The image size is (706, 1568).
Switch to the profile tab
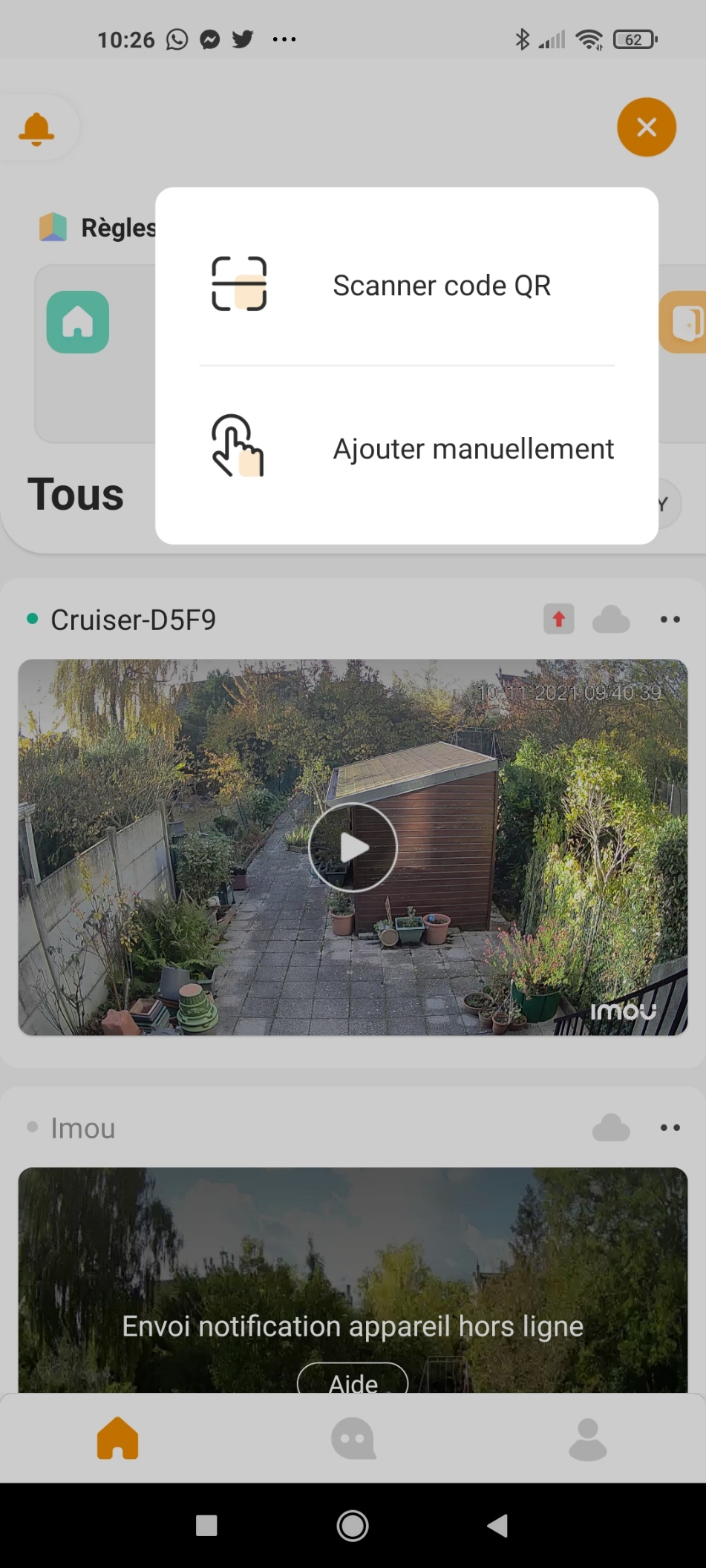[588, 1440]
